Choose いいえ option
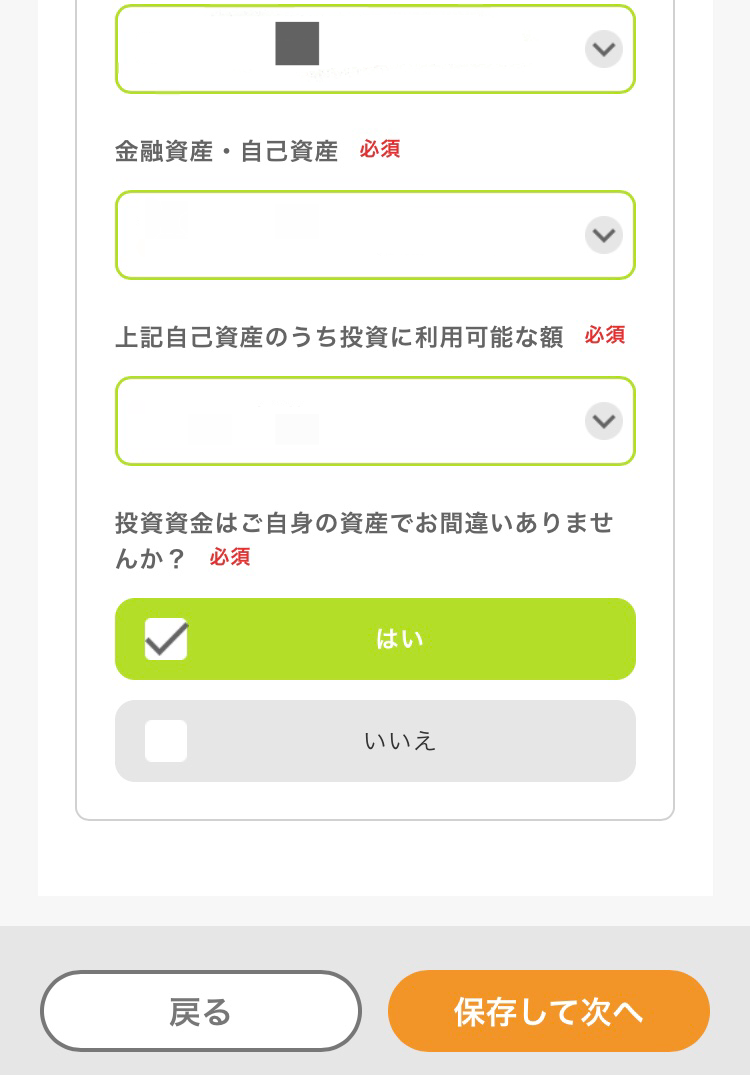 [x=375, y=741]
